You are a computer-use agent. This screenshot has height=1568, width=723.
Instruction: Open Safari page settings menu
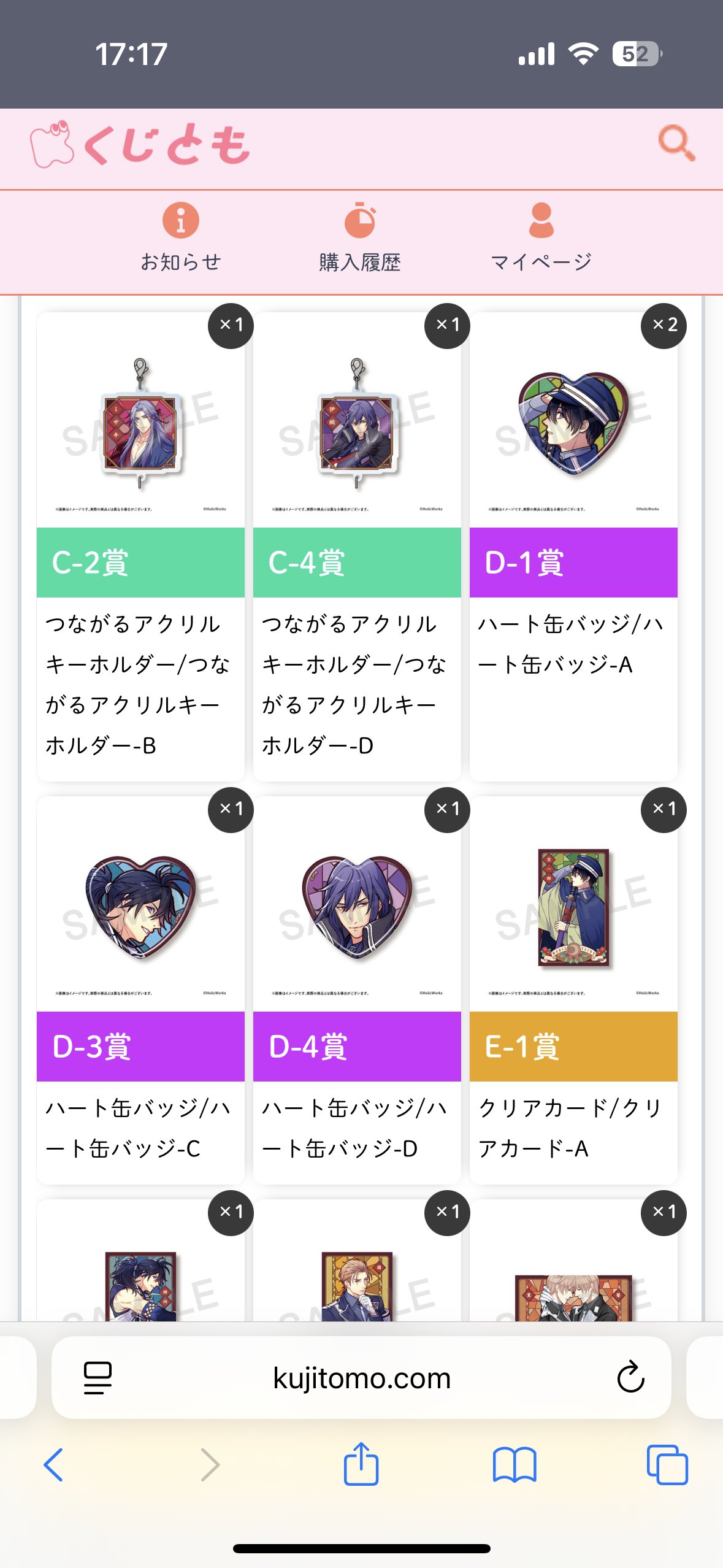[x=98, y=1378]
